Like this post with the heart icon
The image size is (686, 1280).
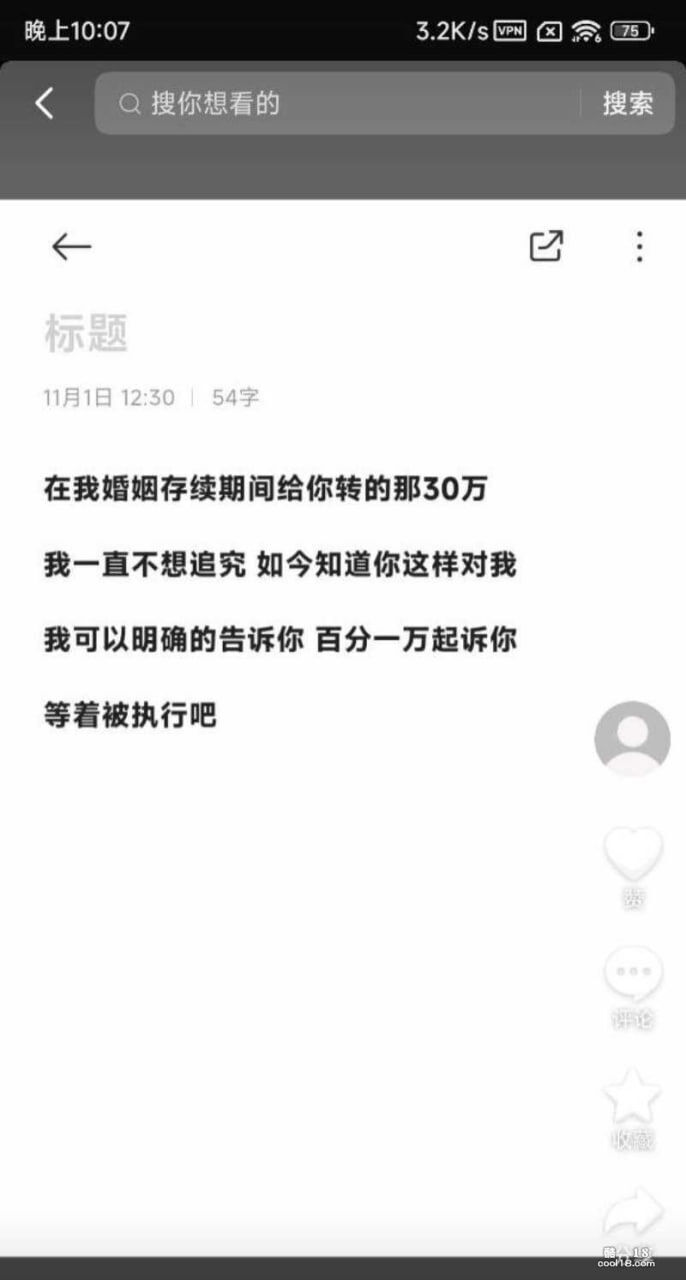pyautogui.click(x=633, y=855)
